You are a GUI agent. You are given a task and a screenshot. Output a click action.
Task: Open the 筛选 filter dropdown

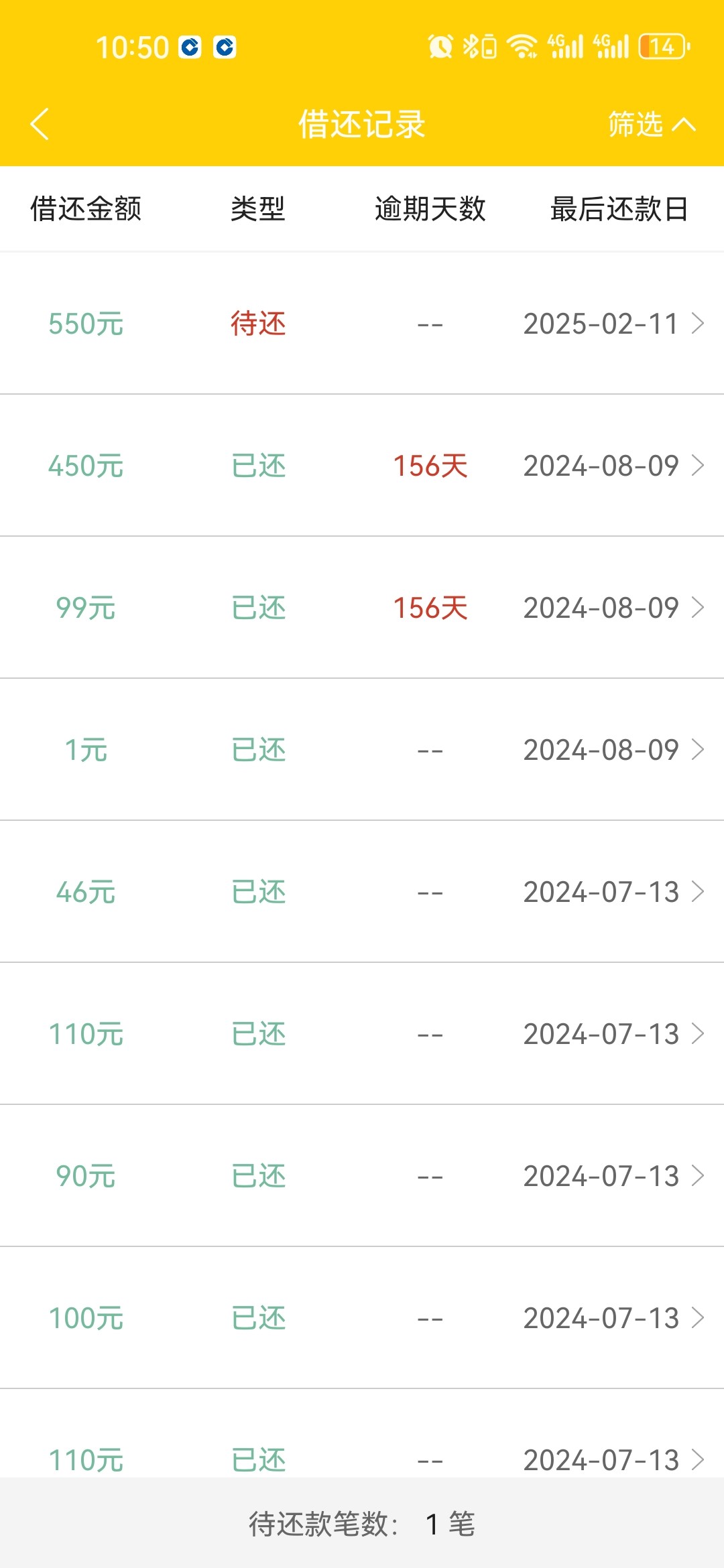[x=652, y=124]
